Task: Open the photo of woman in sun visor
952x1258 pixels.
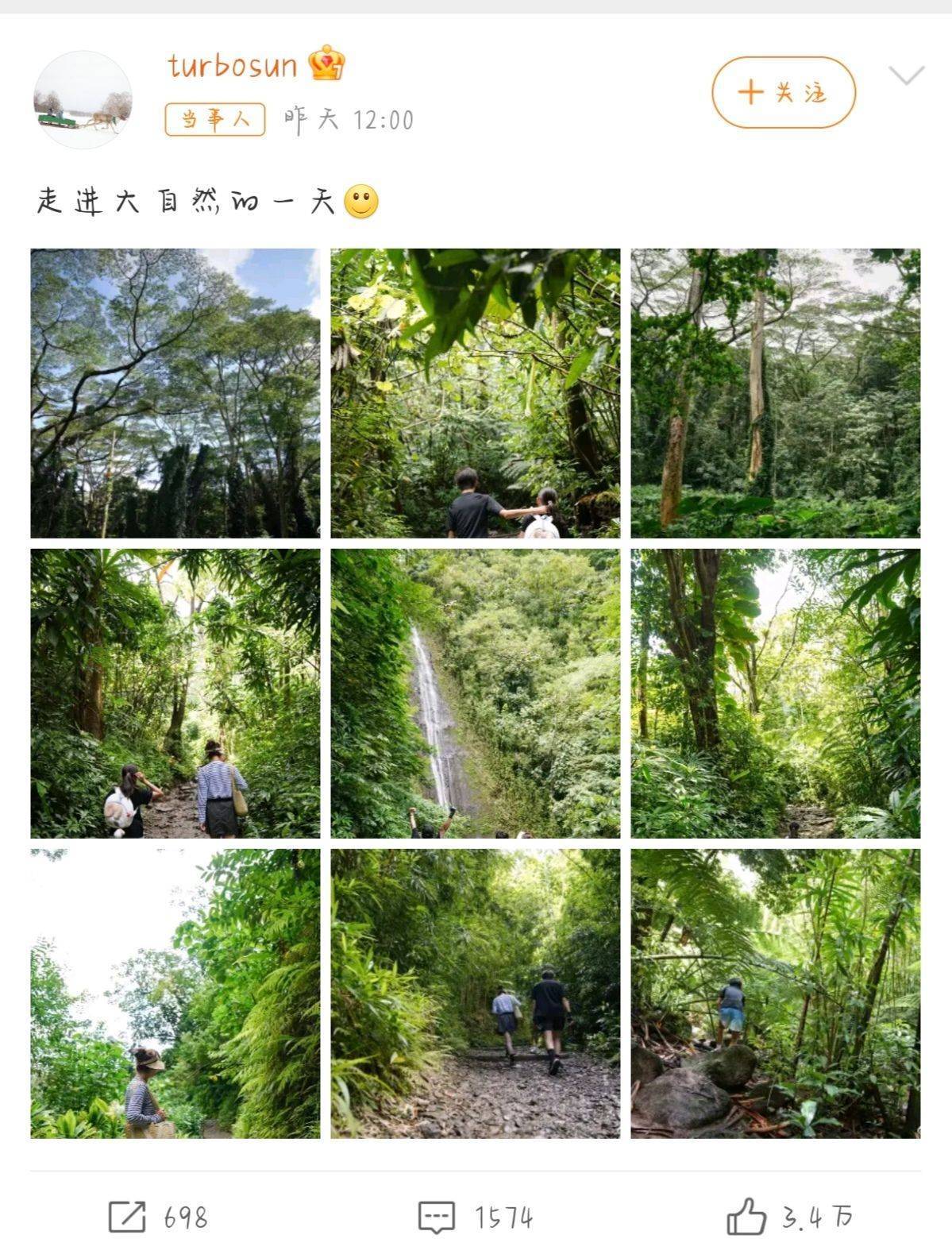Action: tap(175, 994)
